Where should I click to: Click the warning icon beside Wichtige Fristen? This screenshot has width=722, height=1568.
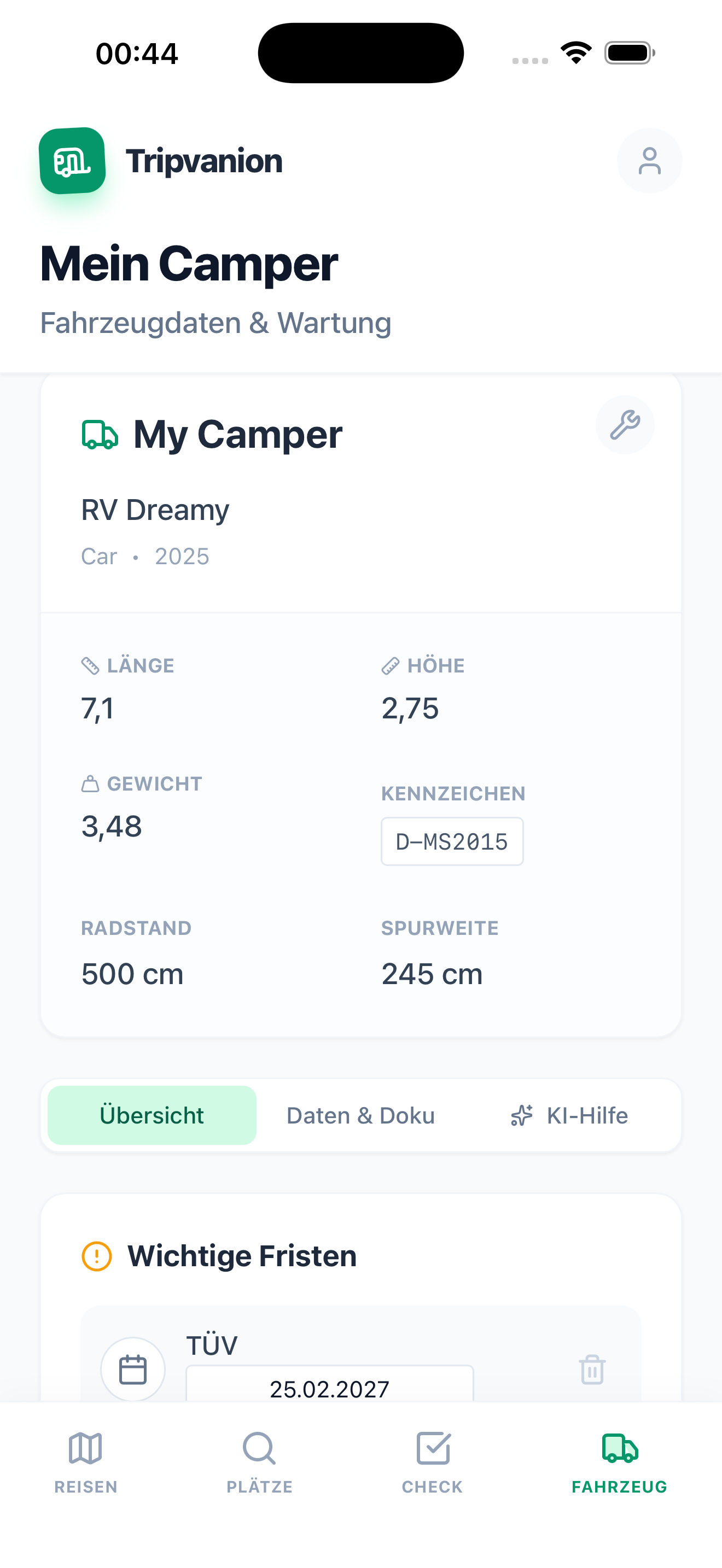(x=96, y=1255)
